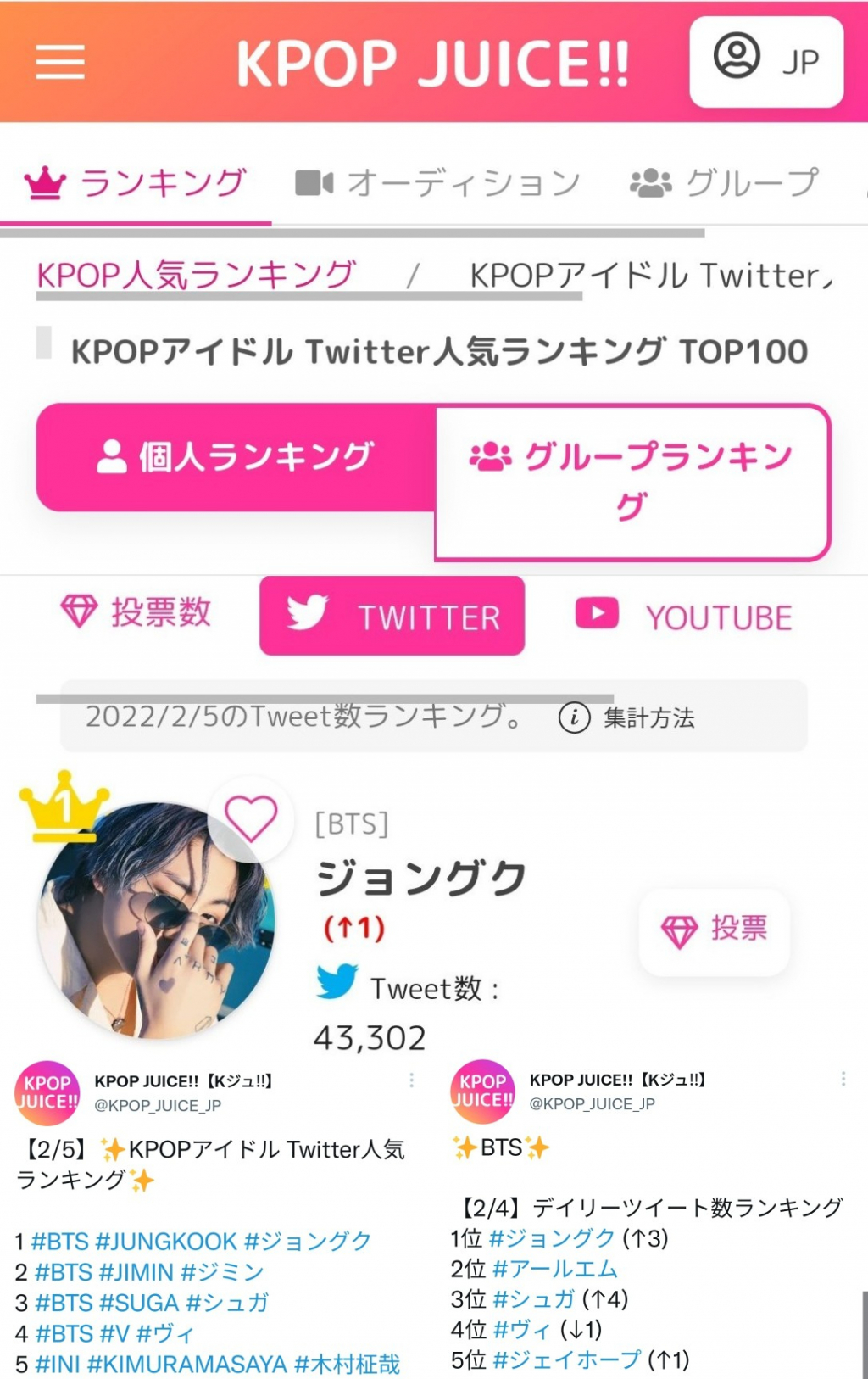868x1379 pixels.
Task: Open options menu of the 2/5 ranking tweet
Action: (412, 1080)
